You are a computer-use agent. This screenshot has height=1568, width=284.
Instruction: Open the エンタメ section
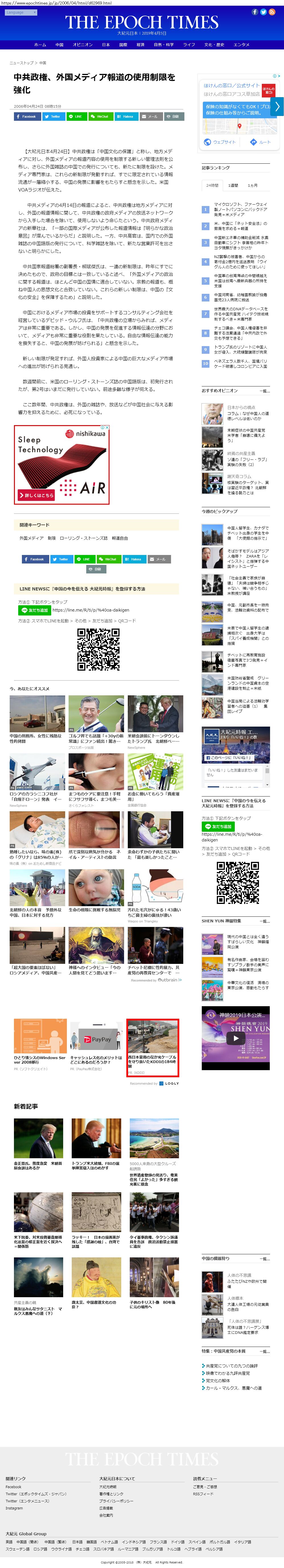[x=241, y=44]
